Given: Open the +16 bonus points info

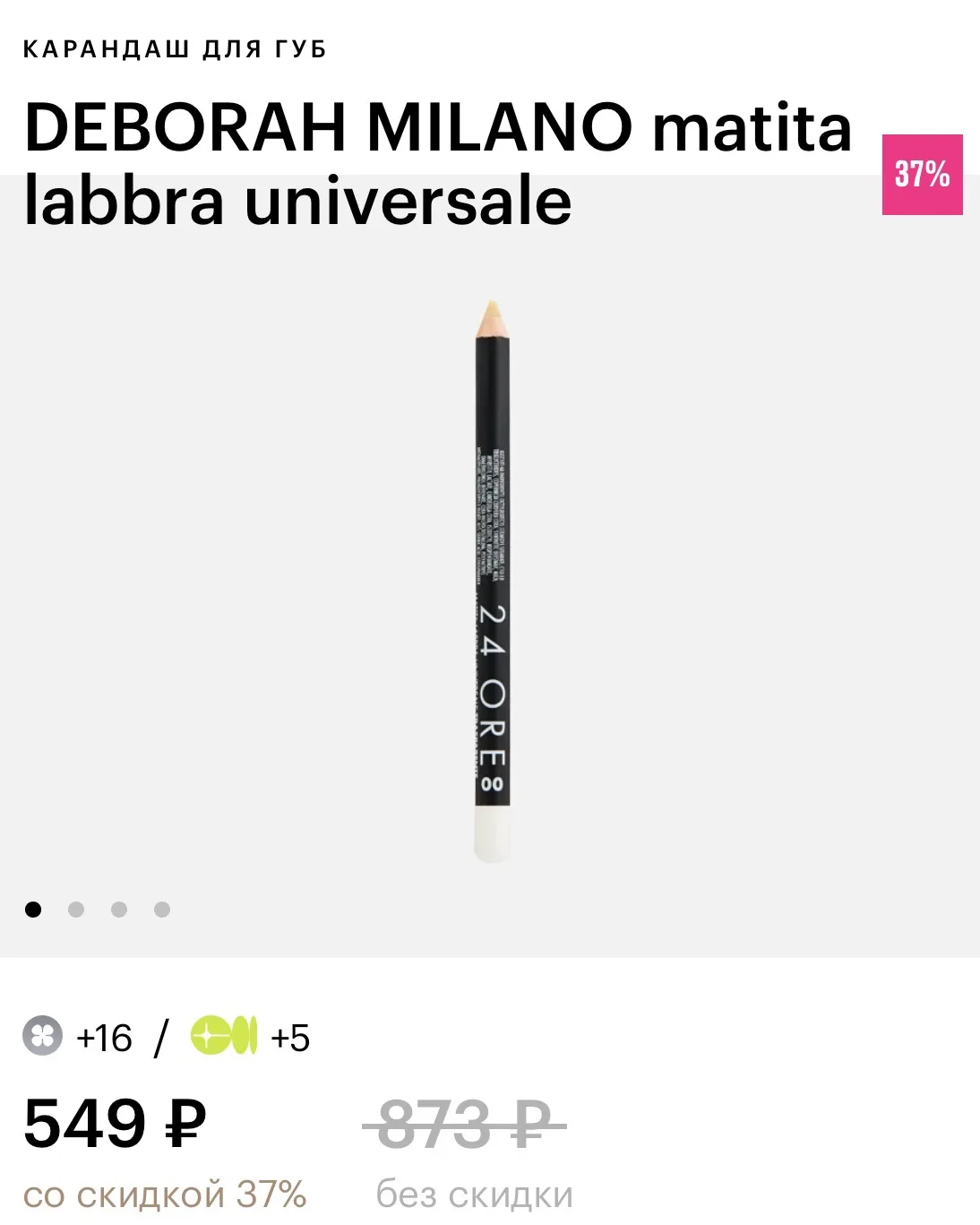Looking at the screenshot, I should point(78,1038).
